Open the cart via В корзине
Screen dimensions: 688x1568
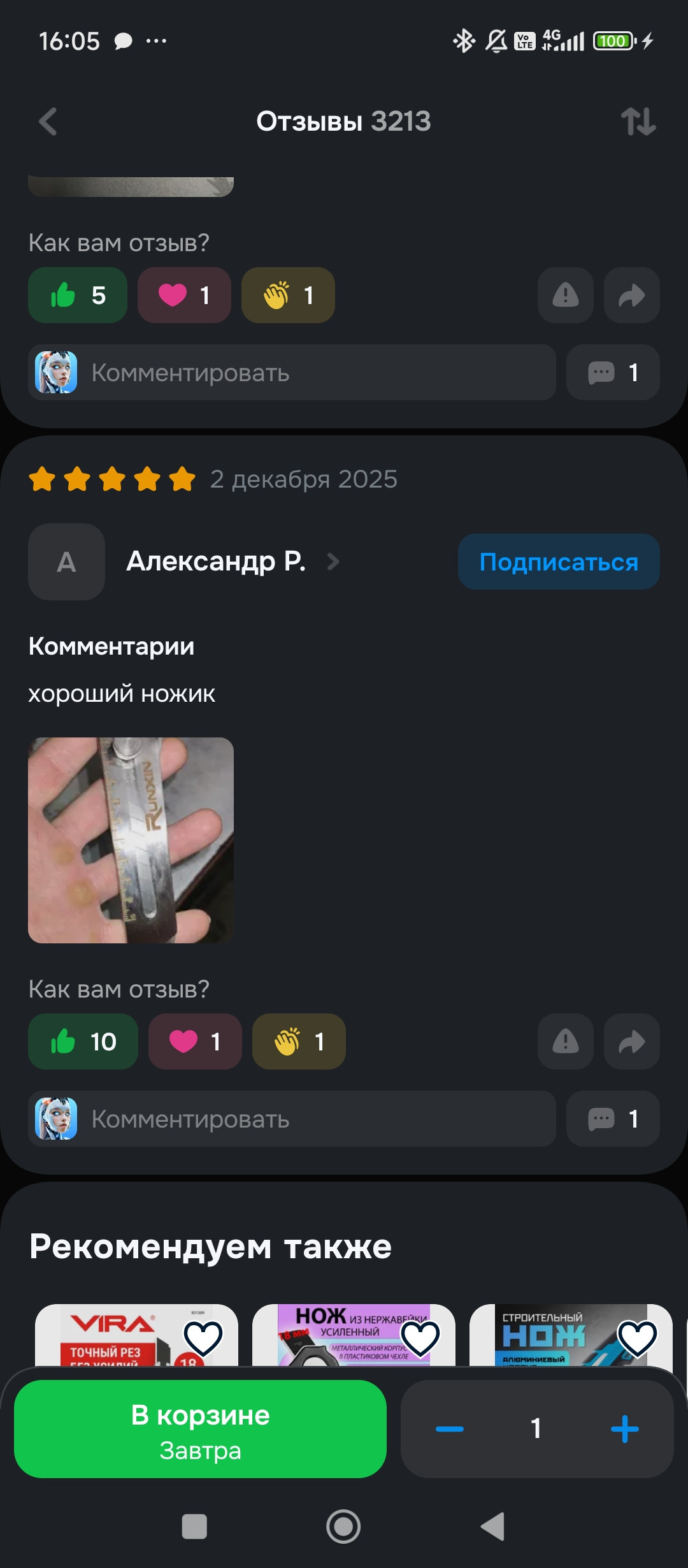(200, 1428)
